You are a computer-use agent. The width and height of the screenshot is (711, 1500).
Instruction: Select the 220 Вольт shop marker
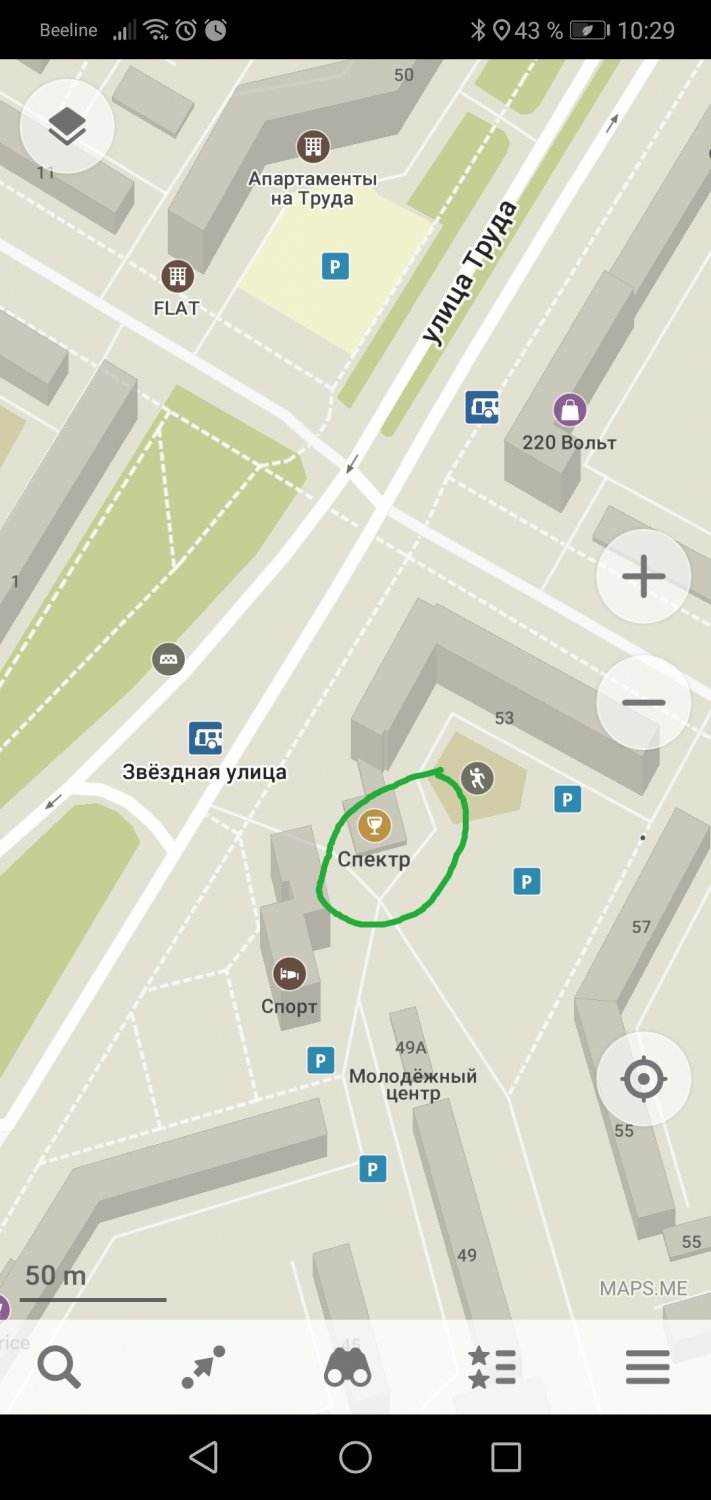[569, 409]
